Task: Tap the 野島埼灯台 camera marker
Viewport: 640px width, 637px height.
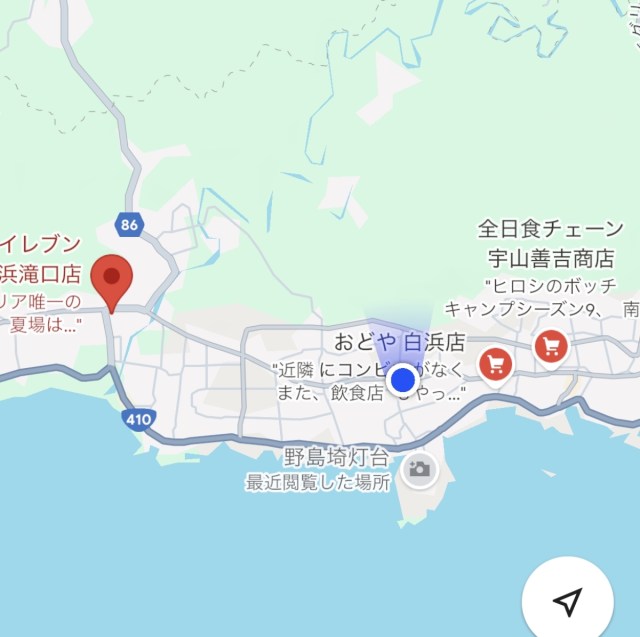Action: click(420, 468)
